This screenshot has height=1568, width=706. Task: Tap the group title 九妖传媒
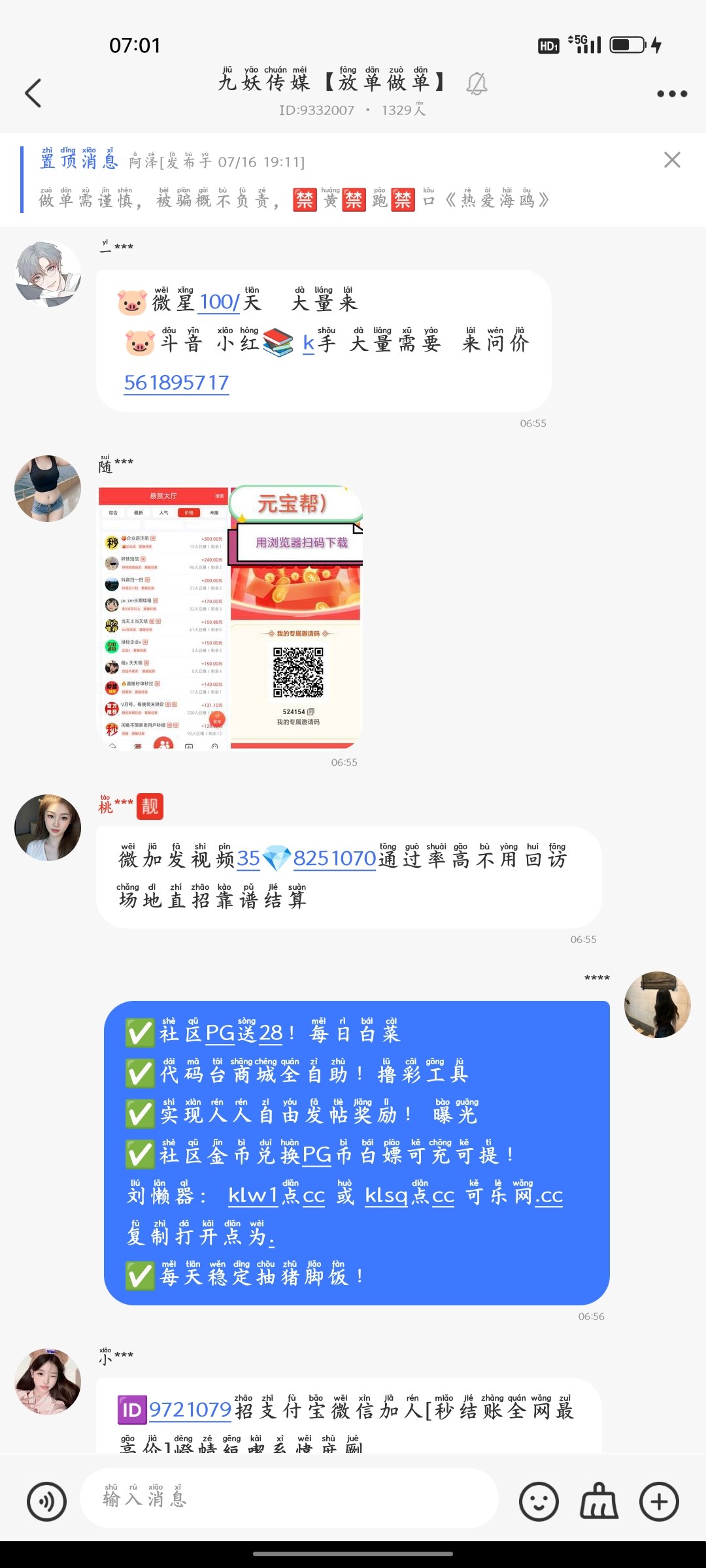[332, 86]
